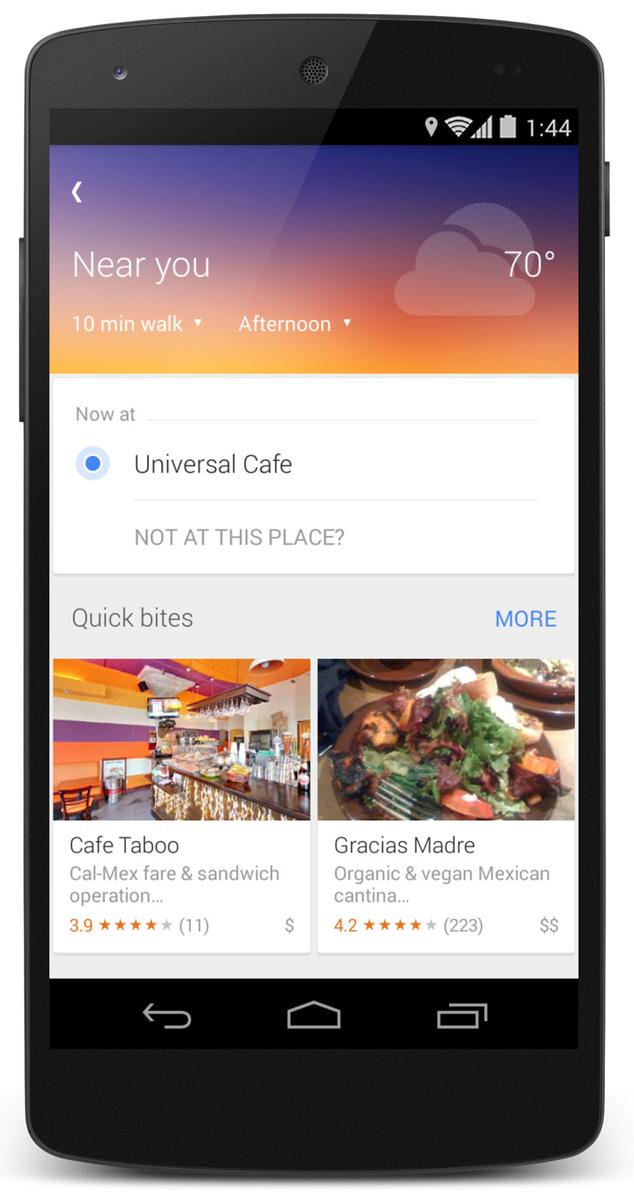Open the Gracias Madre card
Screen dimensions: 634x1200
[x=446, y=805]
